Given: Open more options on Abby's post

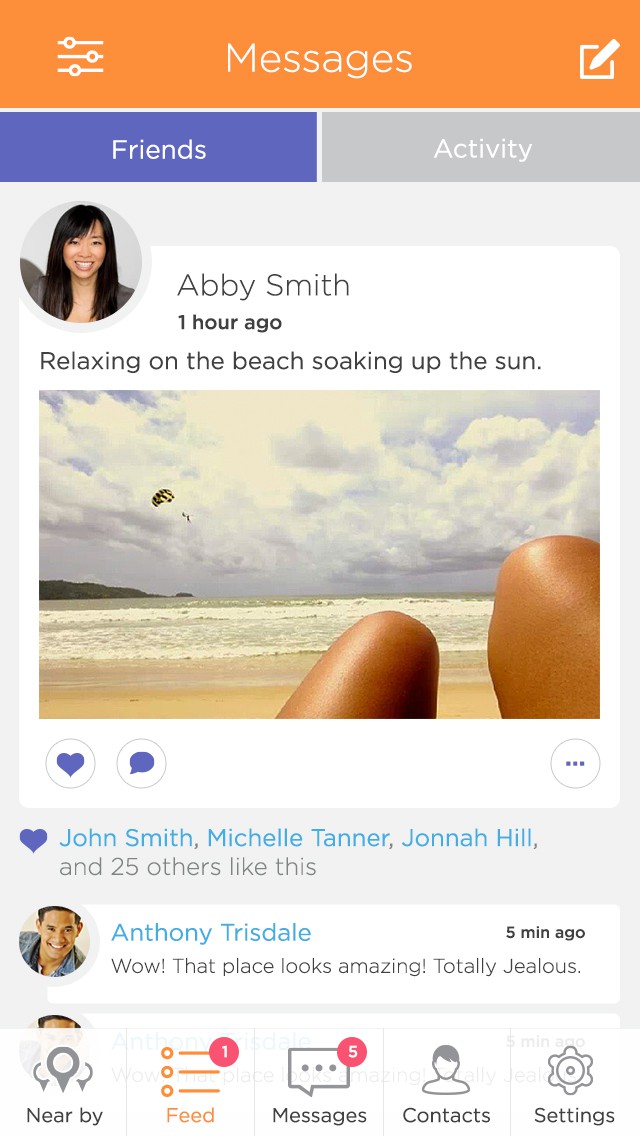Looking at the screenshot, I should point(575,764).
